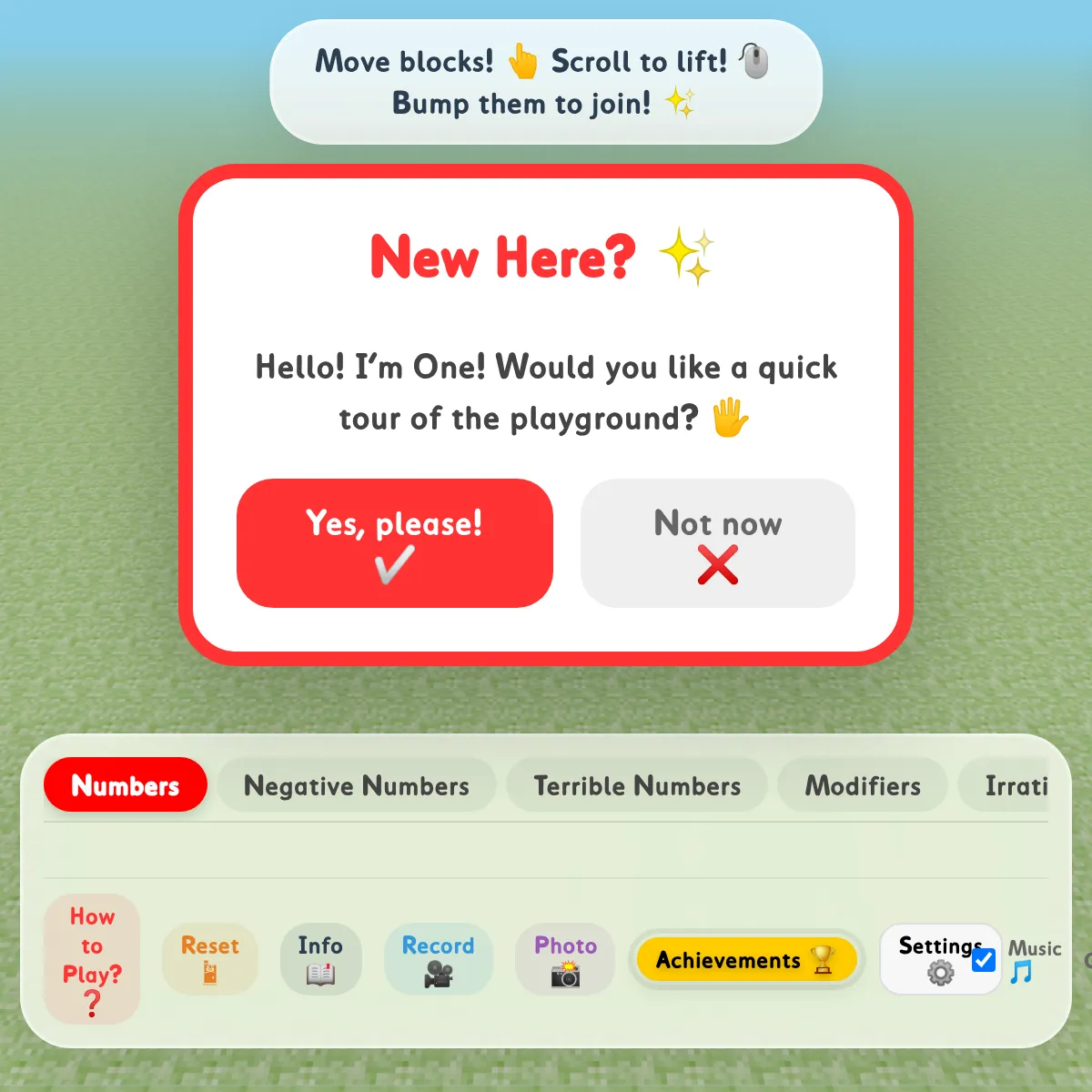Screen dimensions: 1092x1092
Task: Tap the Reset button
Action: [x=210, y=958]
